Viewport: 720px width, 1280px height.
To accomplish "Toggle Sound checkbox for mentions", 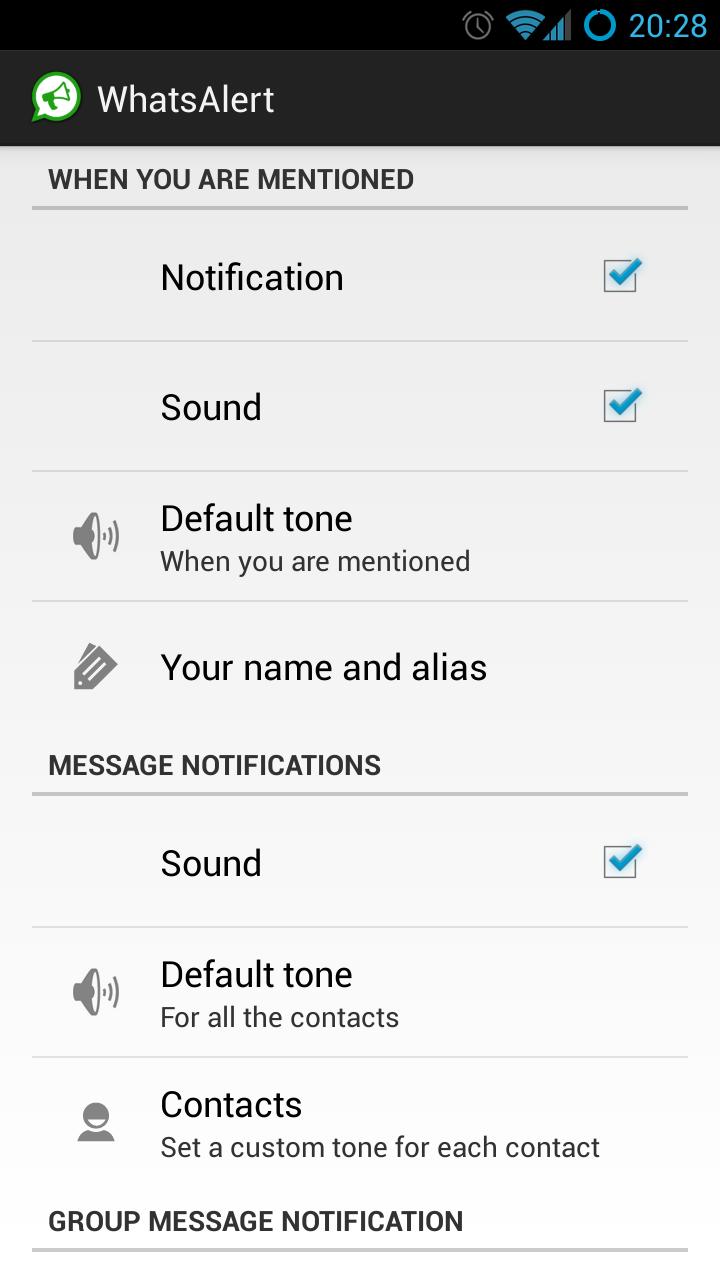I will click(x=620, y=406).
